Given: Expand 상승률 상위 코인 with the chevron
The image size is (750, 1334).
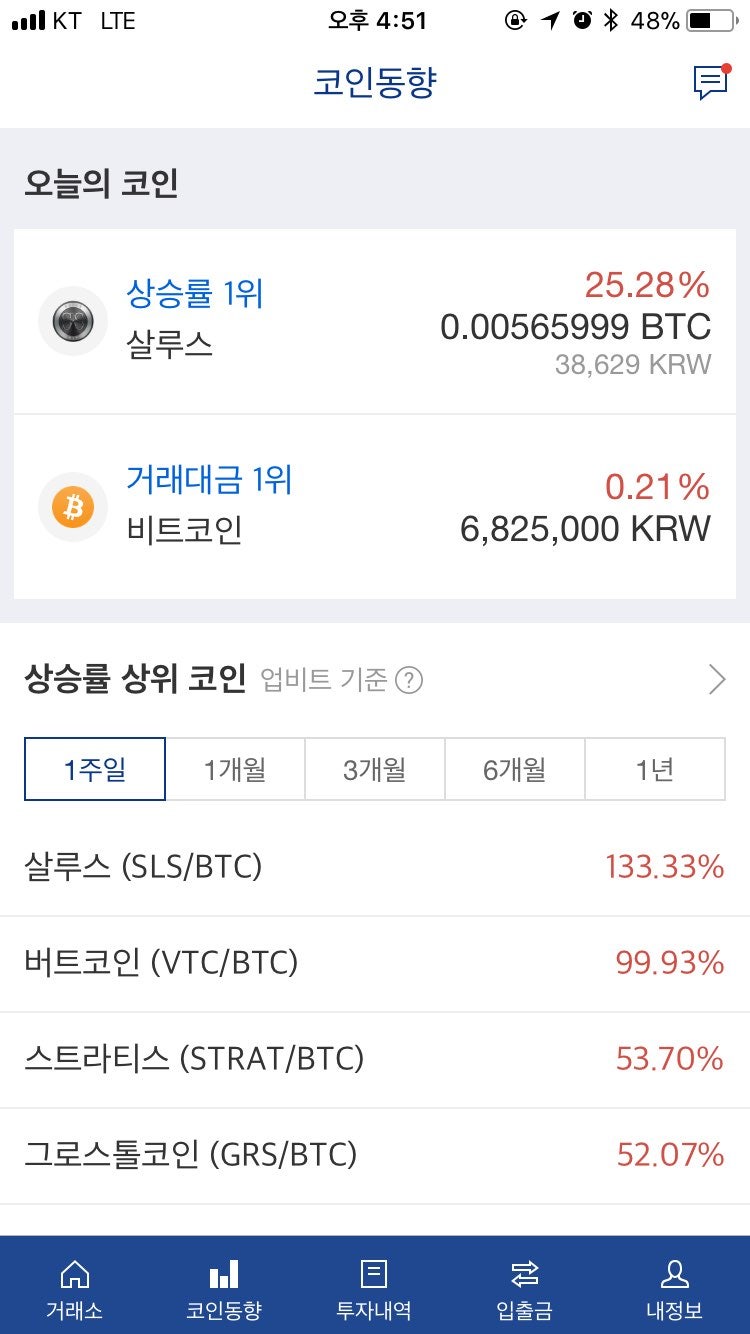Looking at the screenshot, I should pos(716,678).
